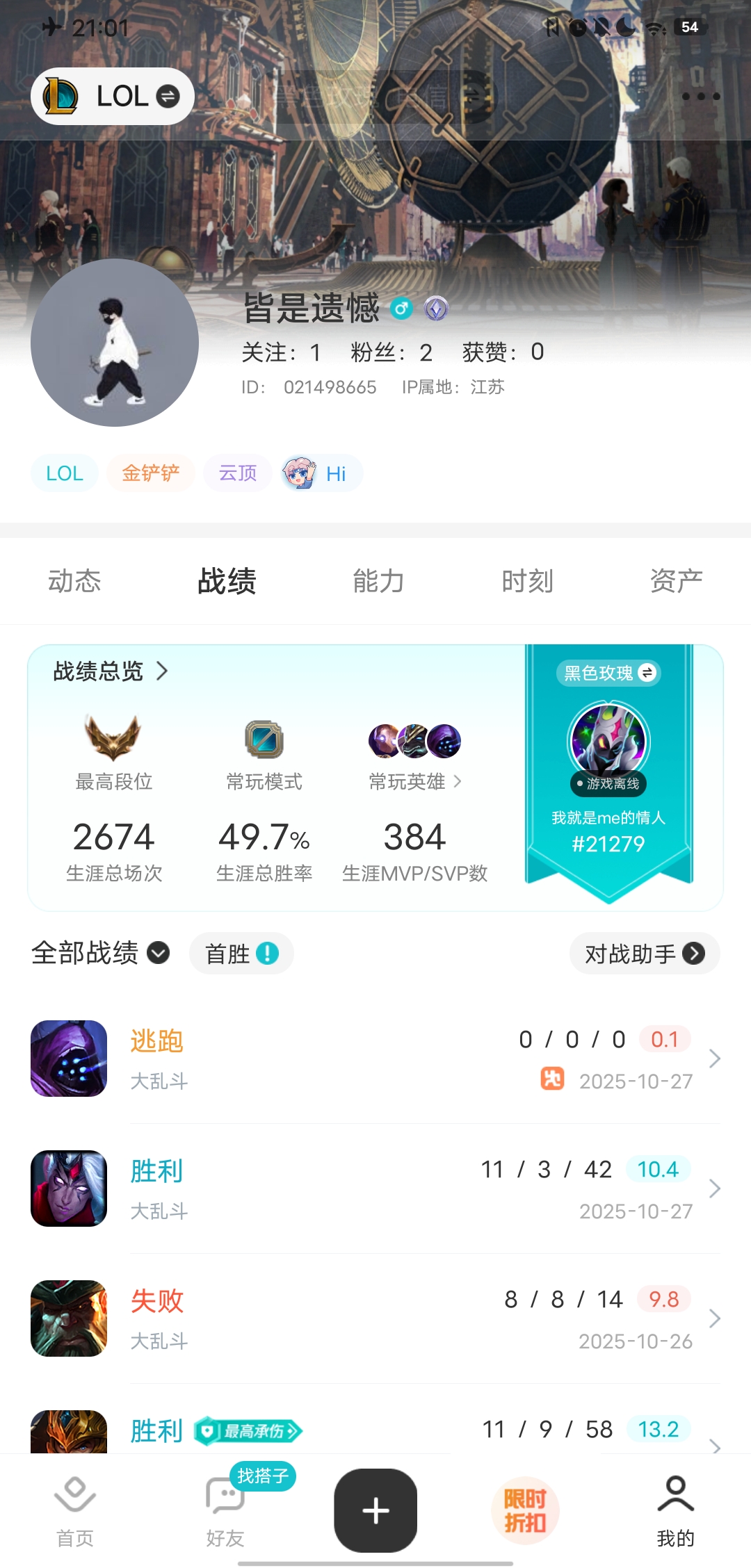
Task: Open 对战助手 match assistant
Action: [x=644, y=954]
